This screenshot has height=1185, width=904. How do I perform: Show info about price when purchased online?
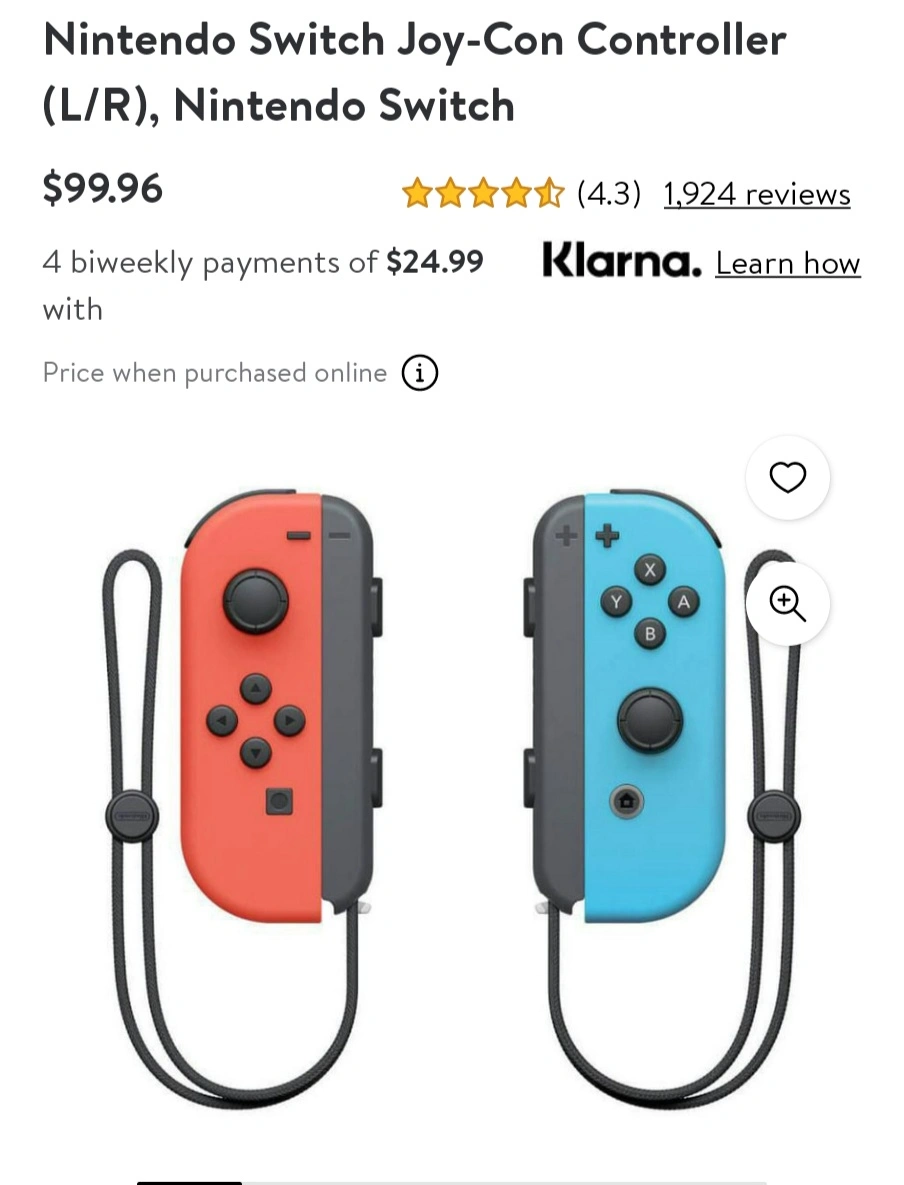(x=420, y=373)
